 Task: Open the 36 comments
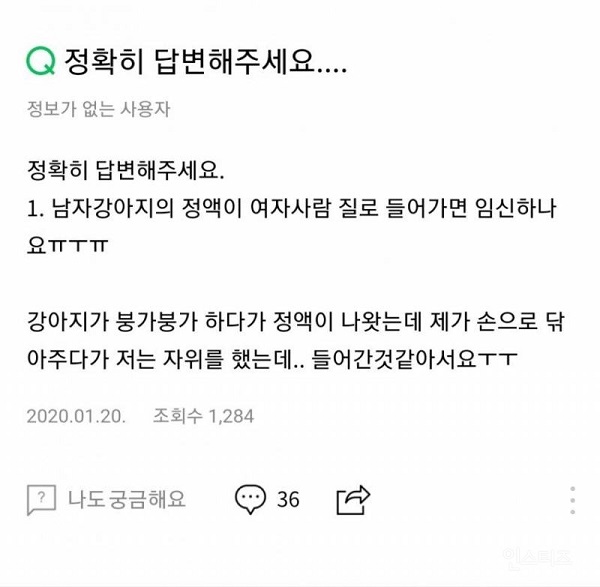coord(267,498)
